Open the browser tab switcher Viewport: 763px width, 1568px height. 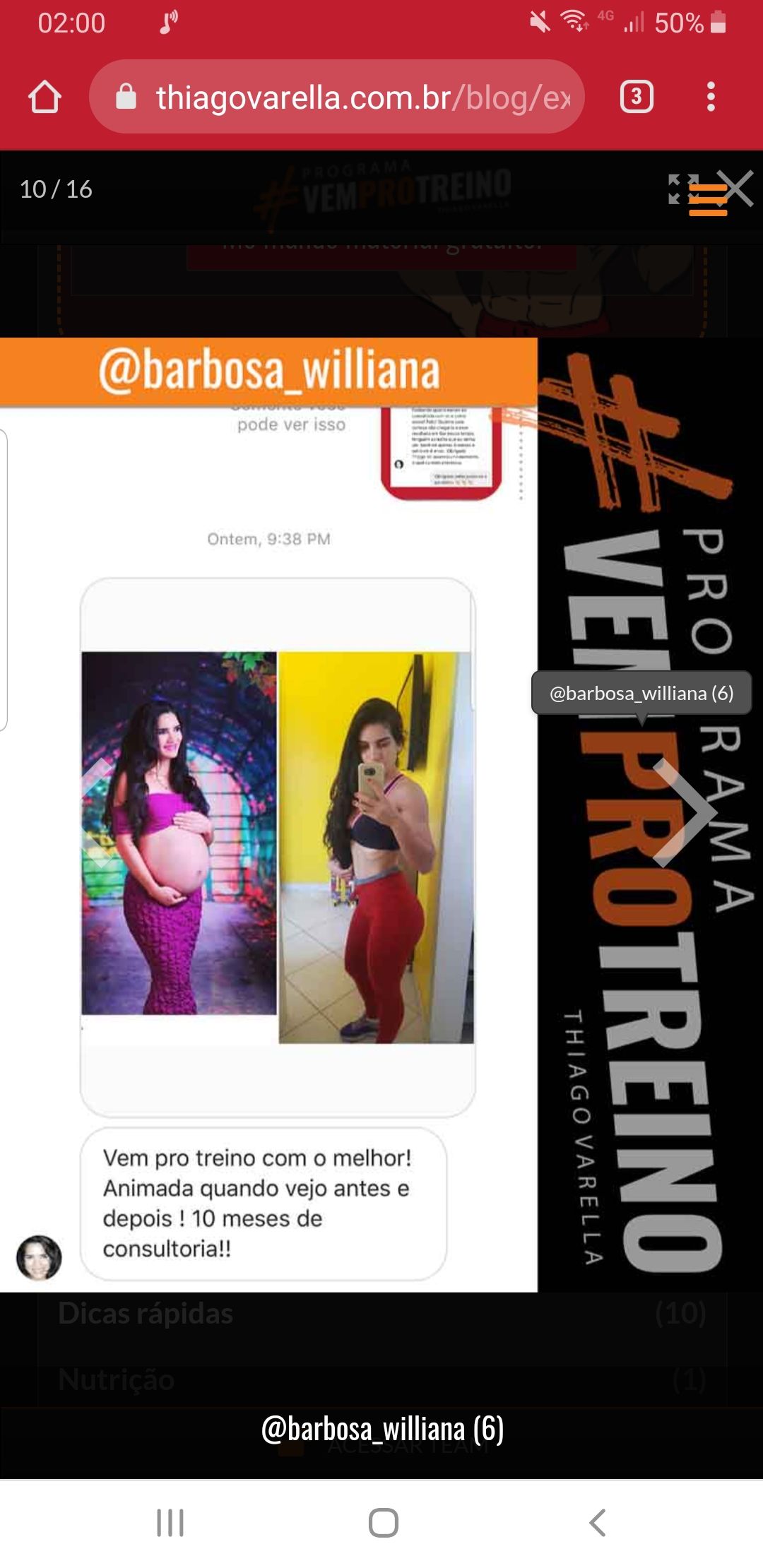coord(636,97)
